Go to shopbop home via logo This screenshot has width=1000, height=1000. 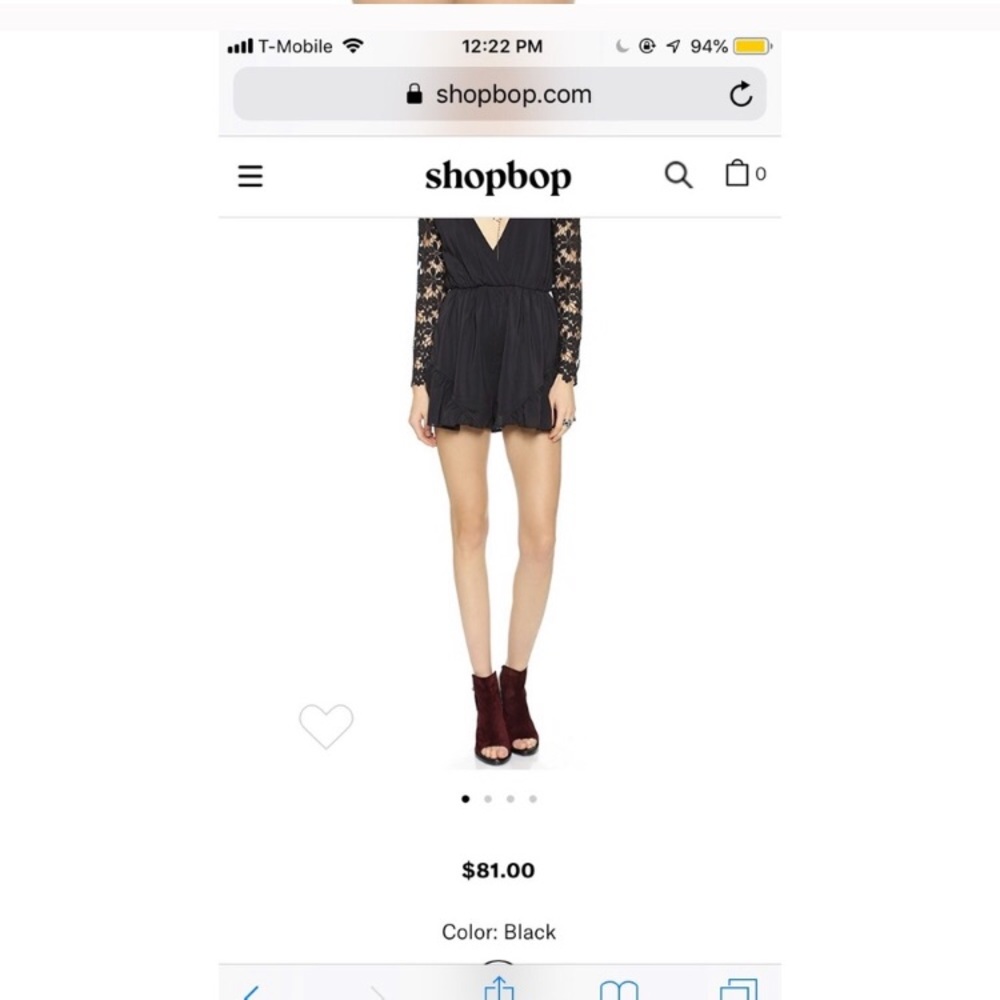tap(497, 177)
